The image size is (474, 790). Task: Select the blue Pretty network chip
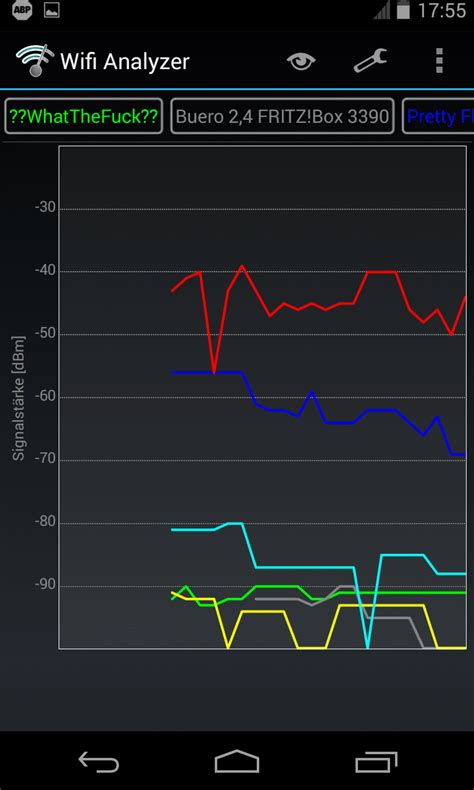438,116
